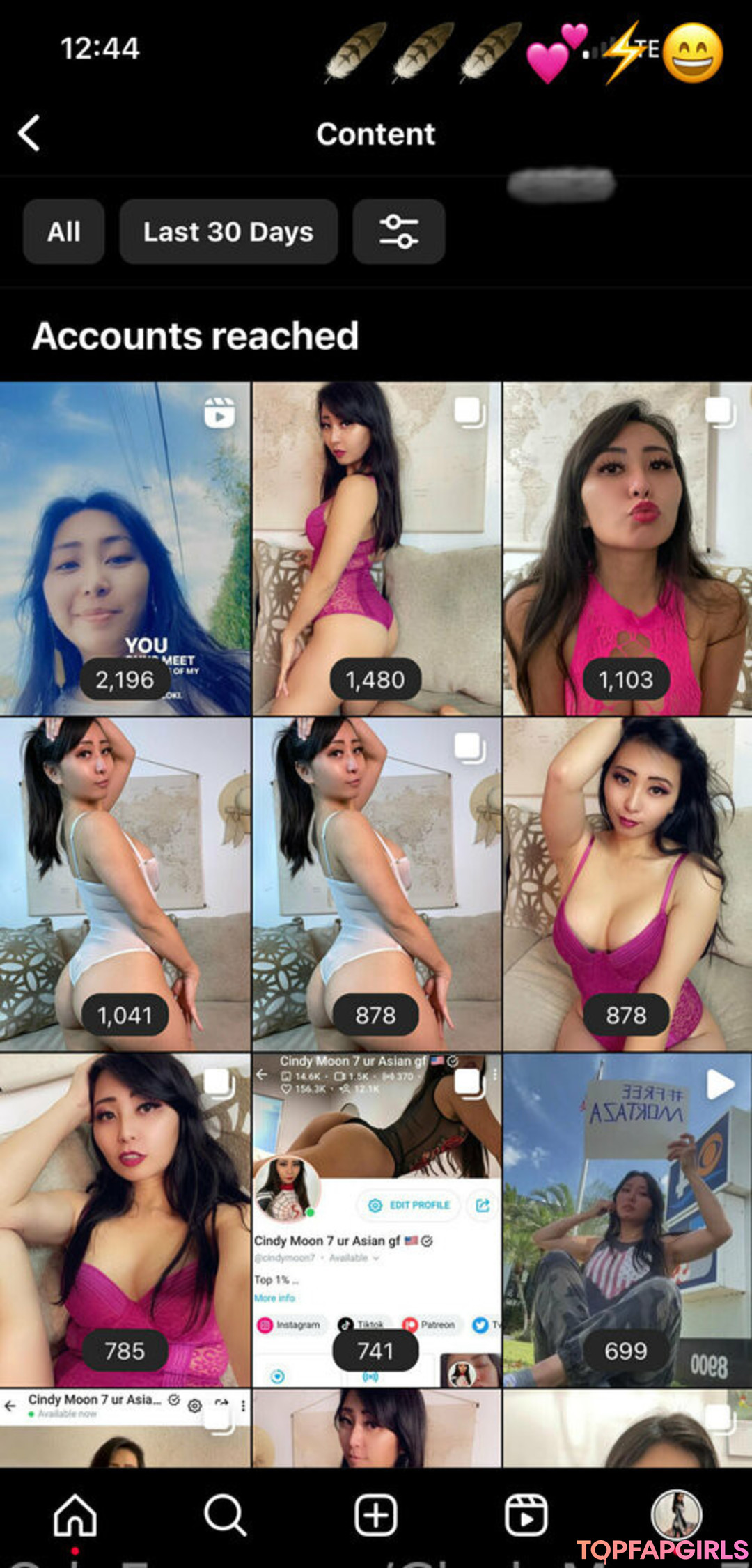Open the filter sliders options

(398, 232)
